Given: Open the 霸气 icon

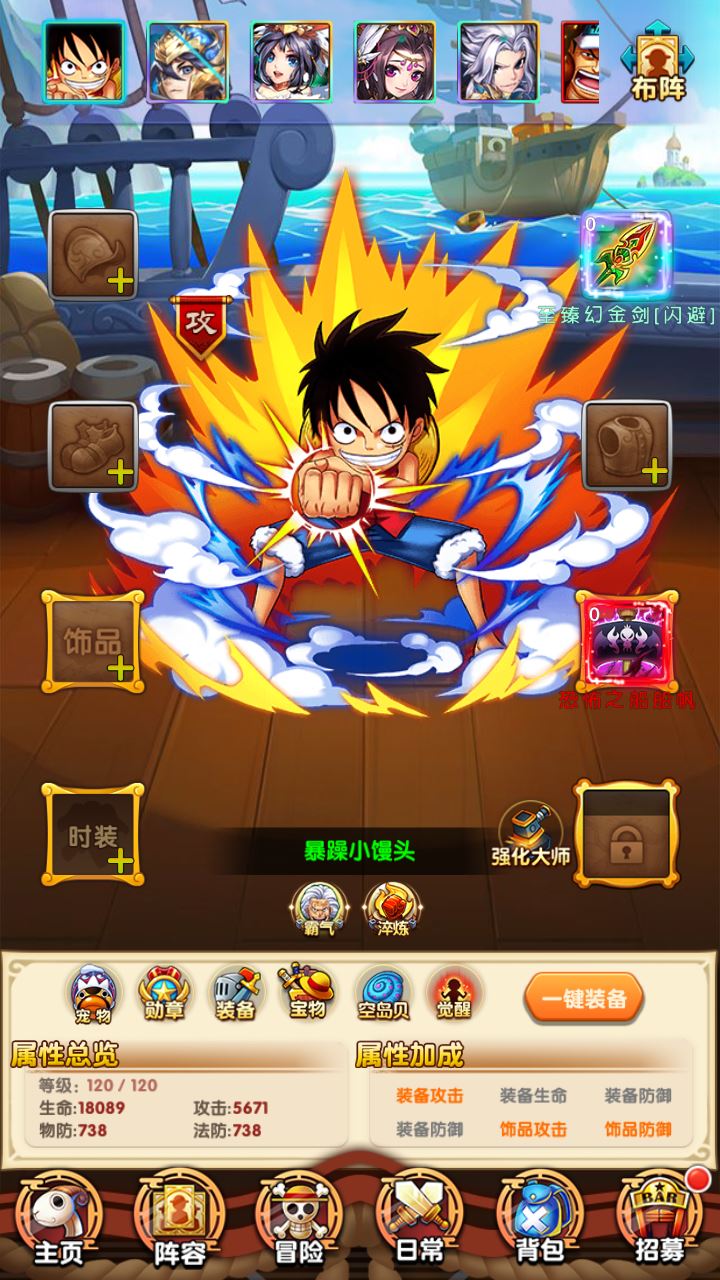Looking at the screenshot, I should (x=318, y=908).
